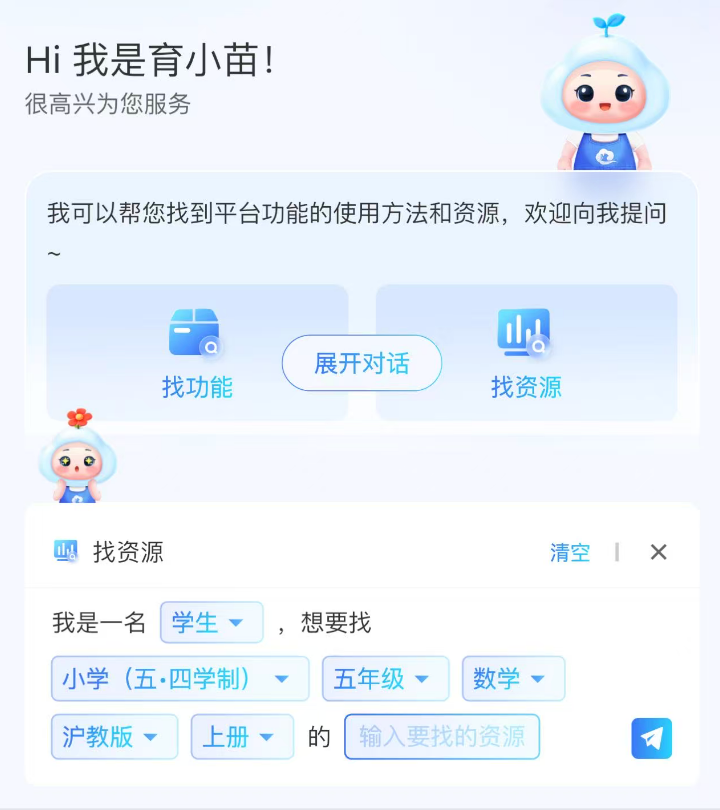Close the 找资源 panel

[658, 551]
